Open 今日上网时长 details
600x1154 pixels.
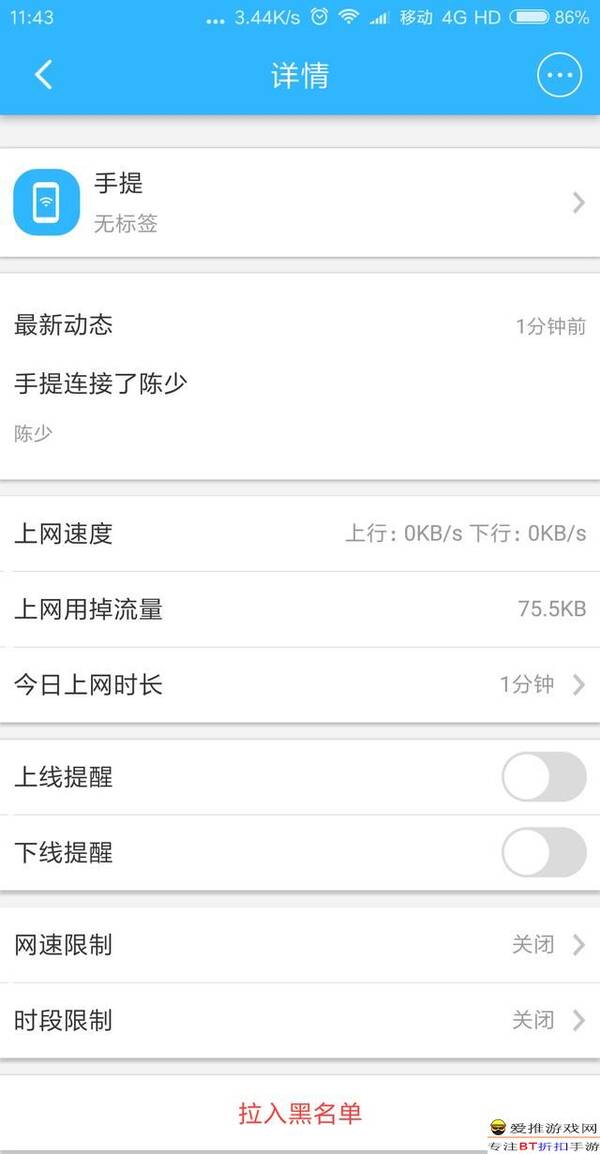pos(300,685)
